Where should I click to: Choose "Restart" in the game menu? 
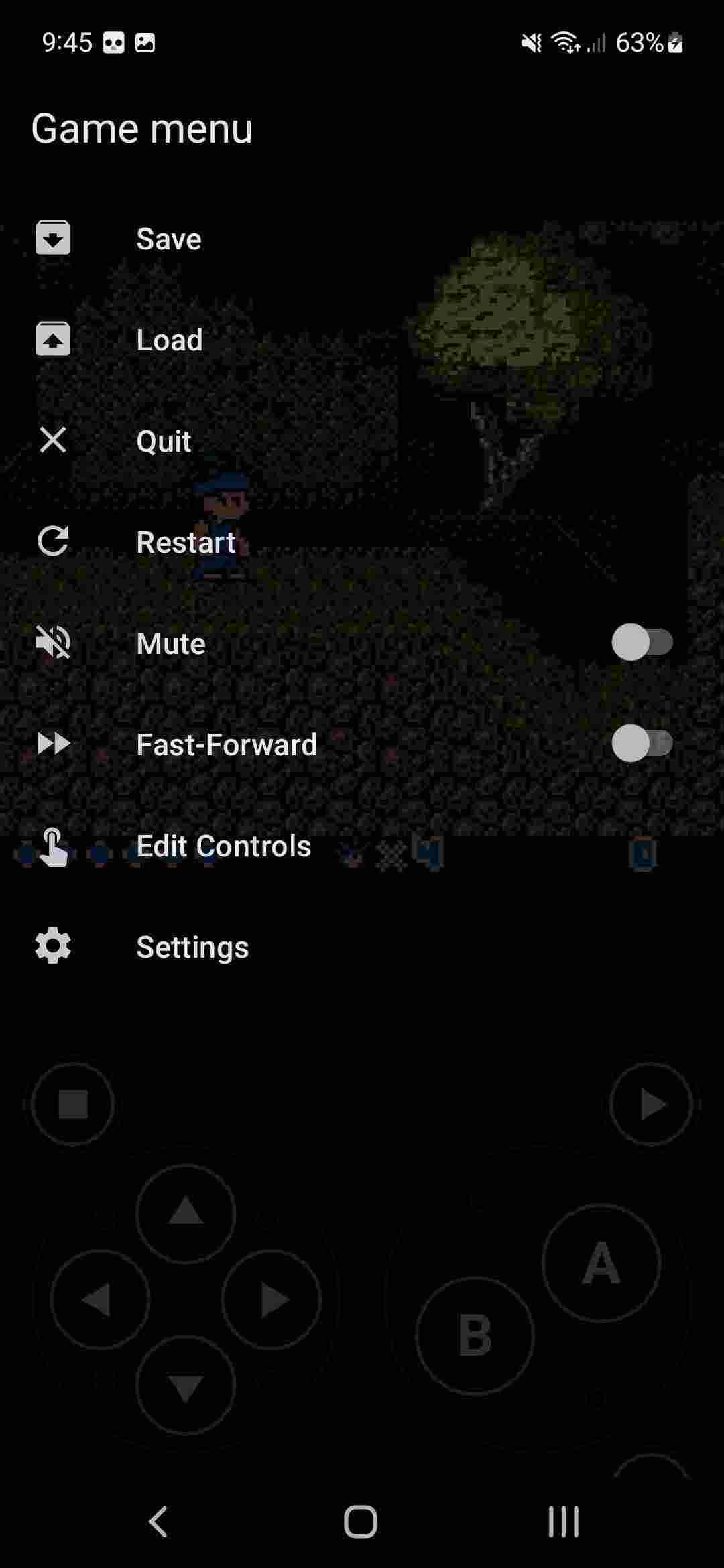pyautogui.click(x=186, y=542)
